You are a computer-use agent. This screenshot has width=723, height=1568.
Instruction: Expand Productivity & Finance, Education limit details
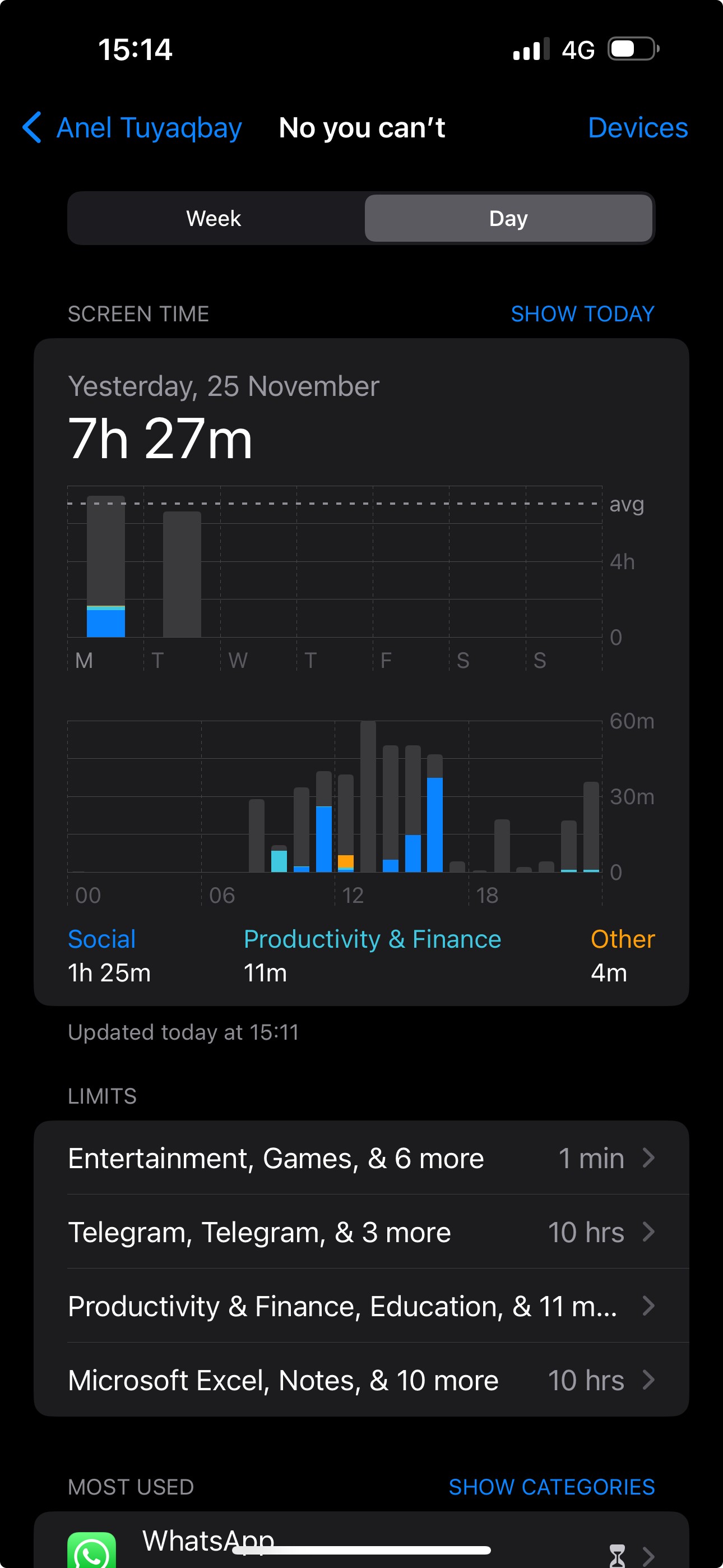(x=361, y=1306)
